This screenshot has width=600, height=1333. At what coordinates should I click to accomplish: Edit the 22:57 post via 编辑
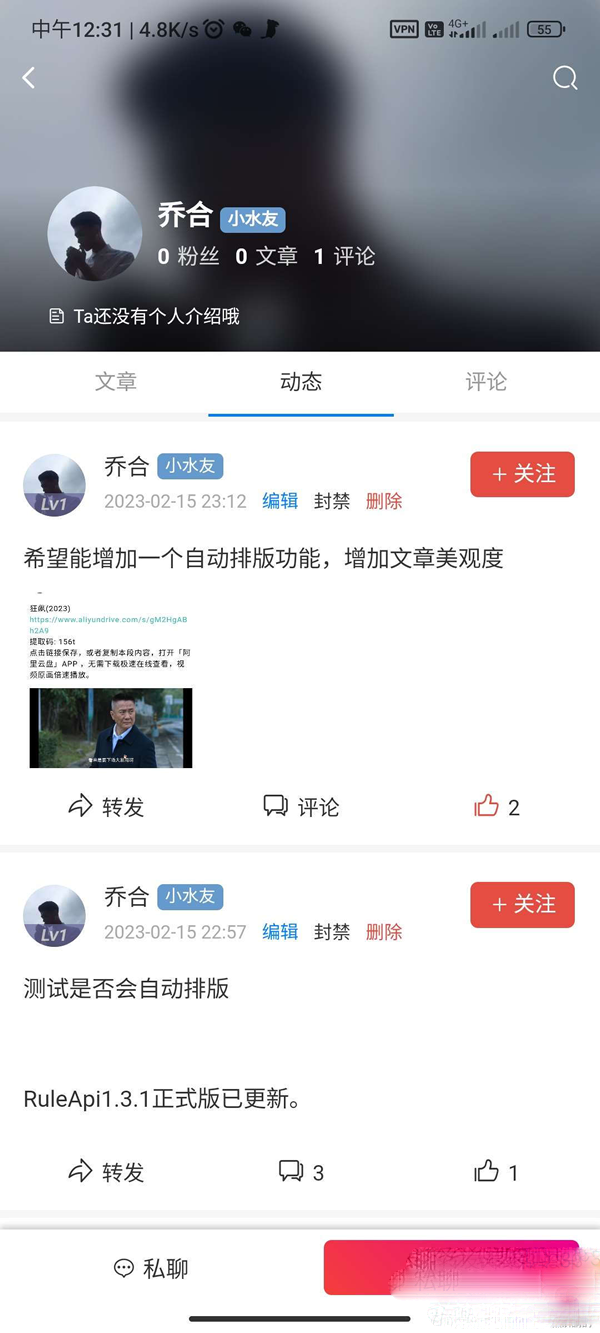tap(280, 932)
